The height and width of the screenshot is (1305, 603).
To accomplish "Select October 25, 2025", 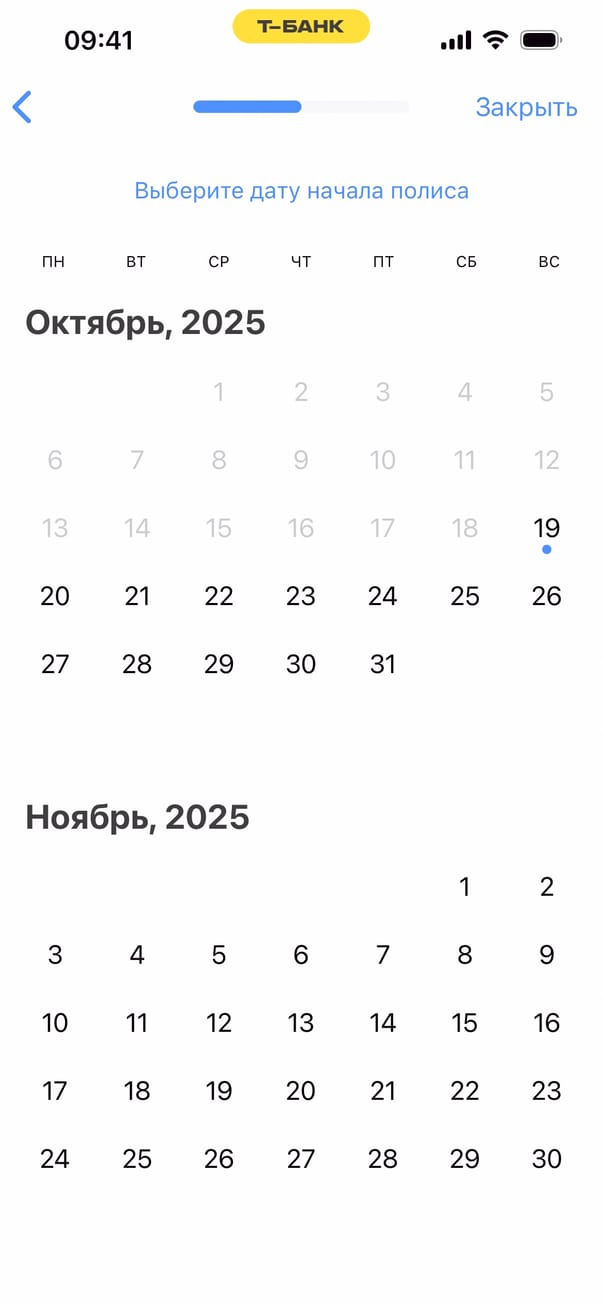I will click(x=464, y=596).
